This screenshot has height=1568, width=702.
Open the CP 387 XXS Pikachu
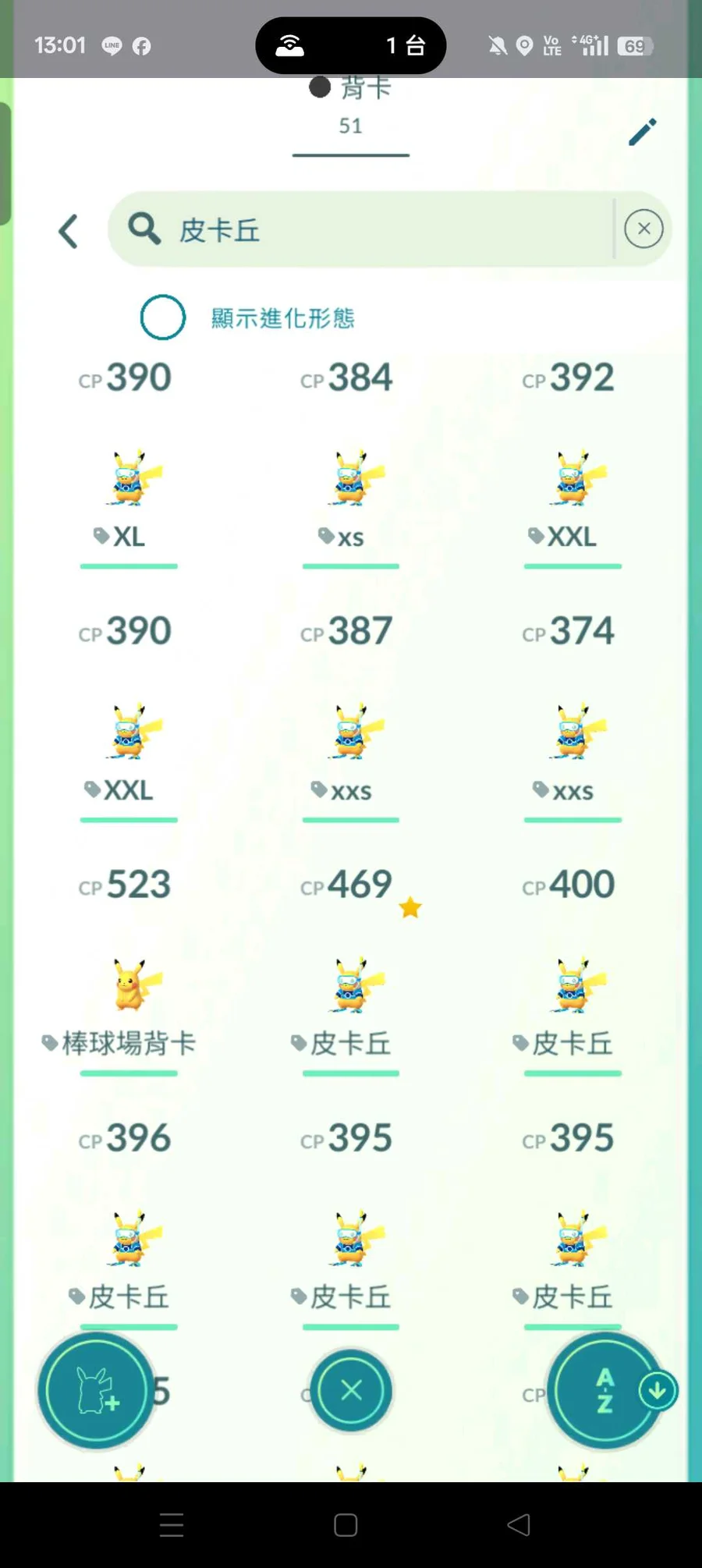(x=350, y=717)
